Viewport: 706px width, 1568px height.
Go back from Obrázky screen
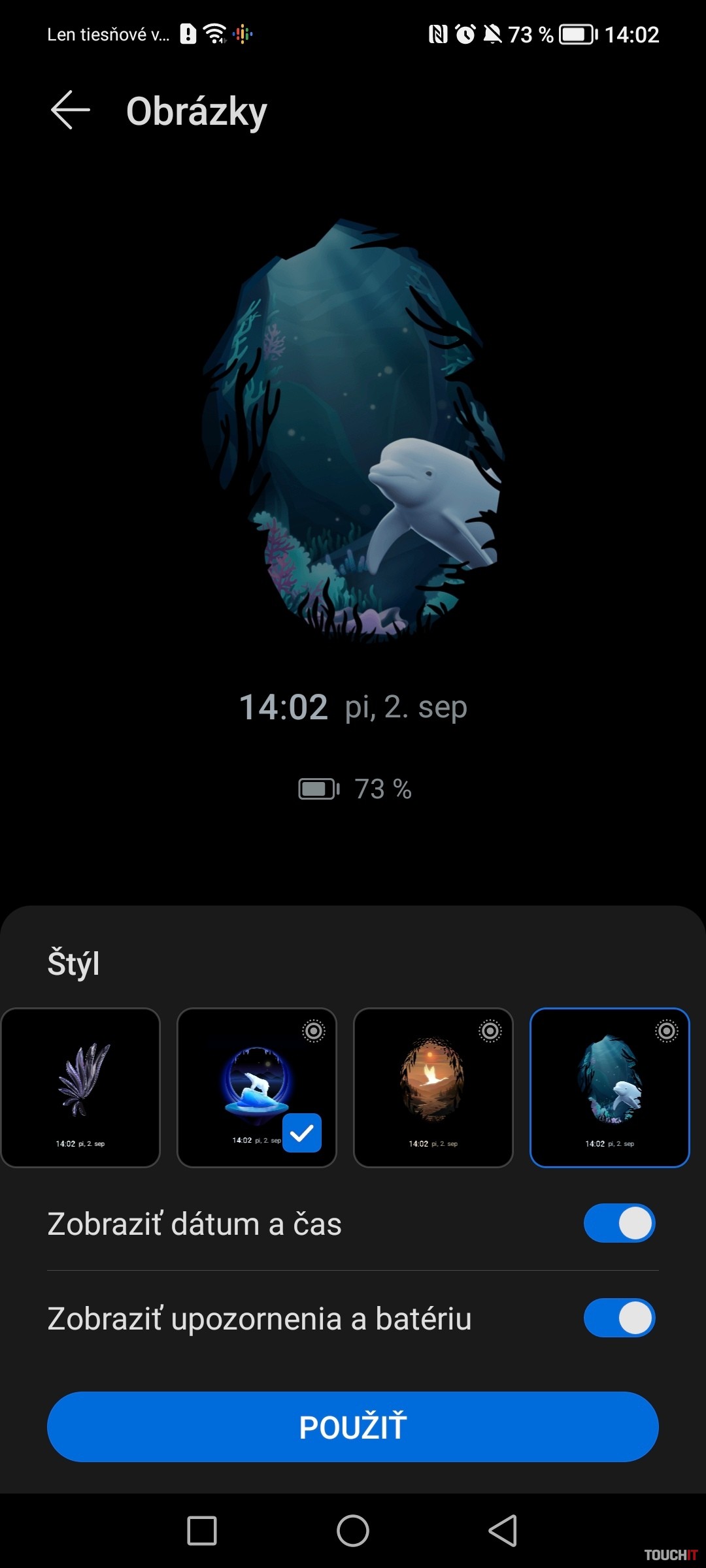[71, 110]
